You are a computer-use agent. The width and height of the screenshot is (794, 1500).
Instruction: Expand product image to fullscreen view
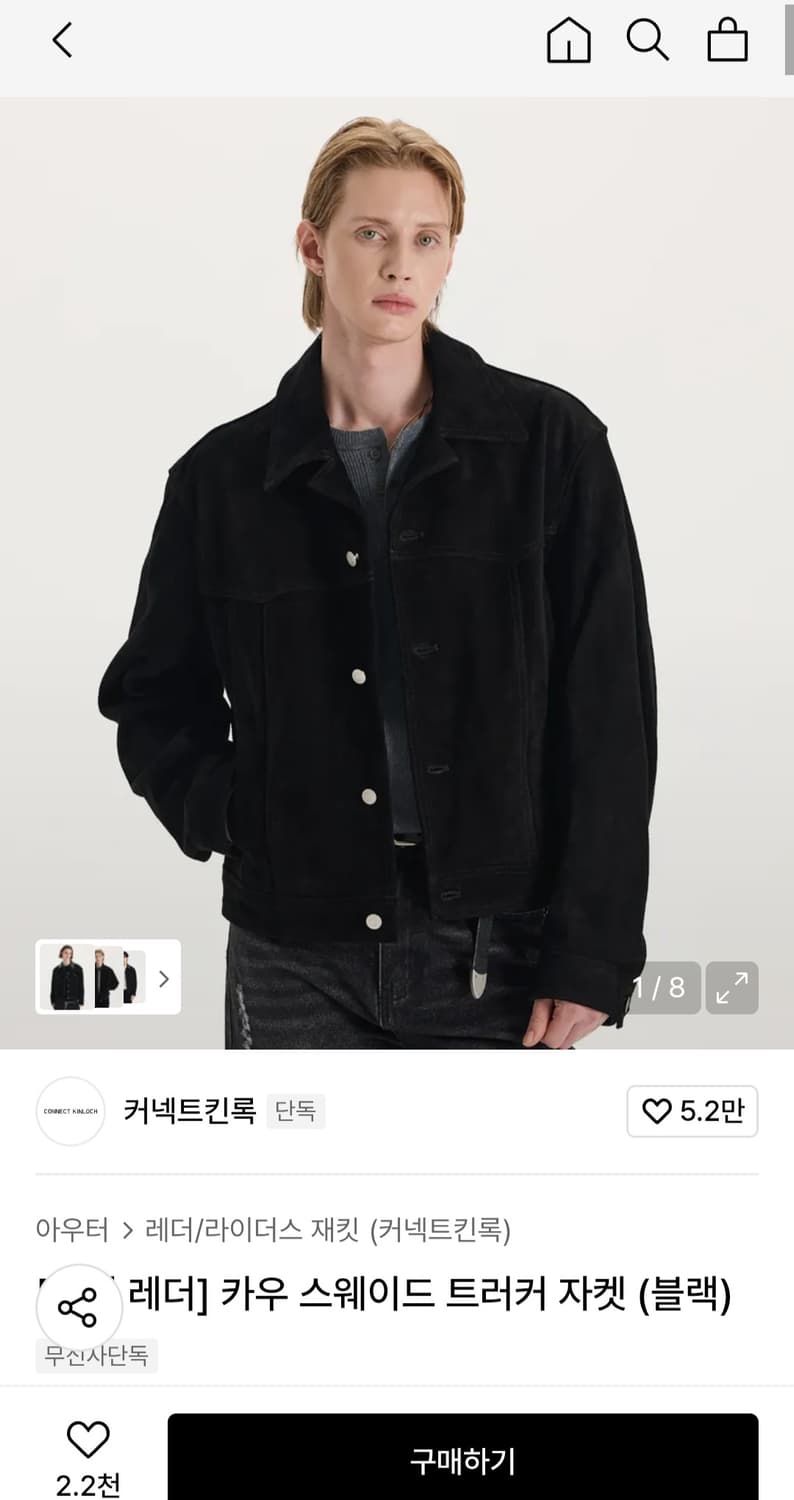(732, 988)
